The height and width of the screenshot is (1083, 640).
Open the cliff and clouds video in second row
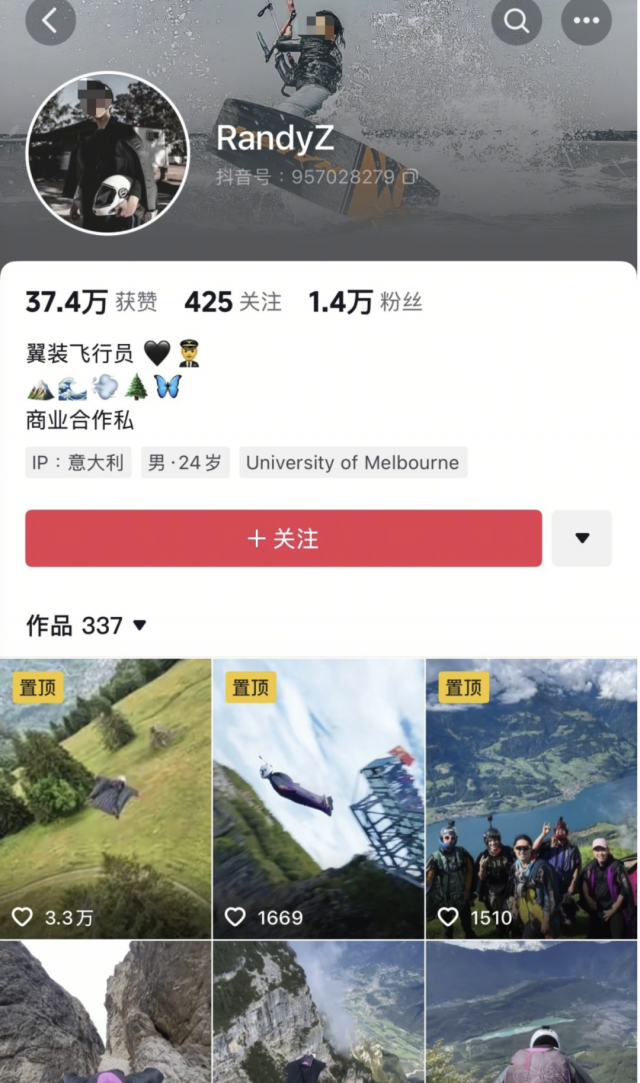pyautogui.click(x=318, y=1012)
